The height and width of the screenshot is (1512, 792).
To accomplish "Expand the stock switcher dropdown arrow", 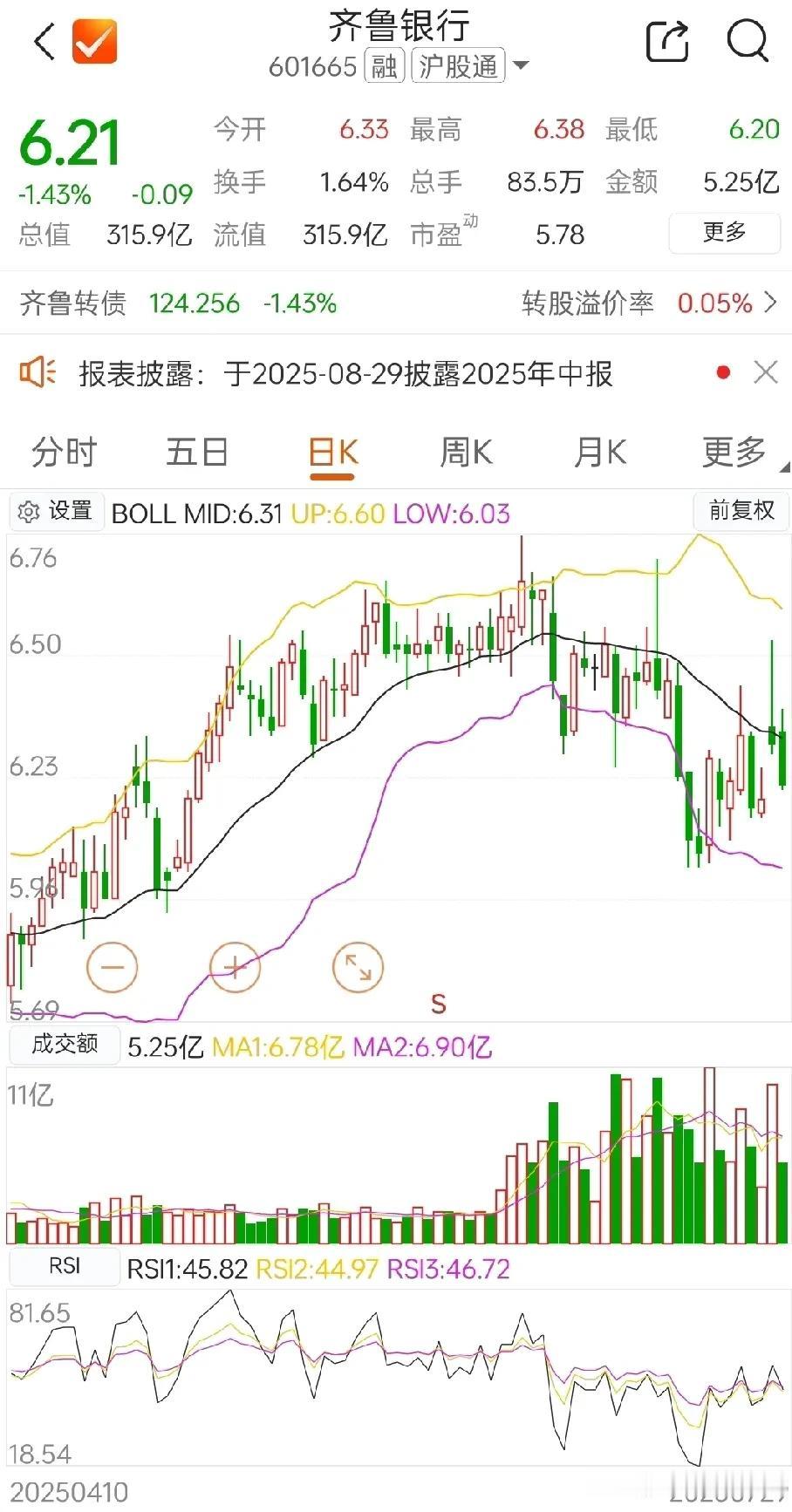I will point(521,66).
